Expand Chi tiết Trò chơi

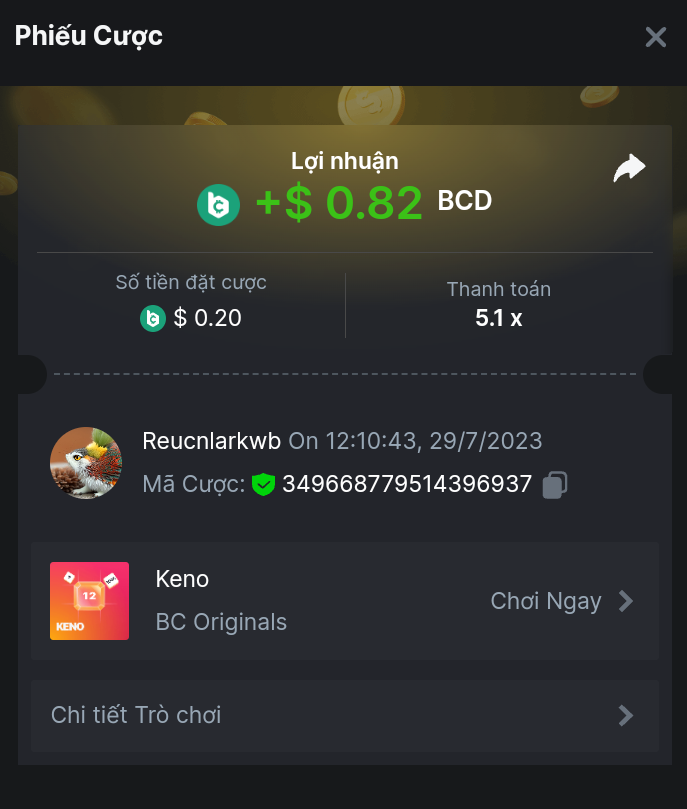(x=345, y=715)
